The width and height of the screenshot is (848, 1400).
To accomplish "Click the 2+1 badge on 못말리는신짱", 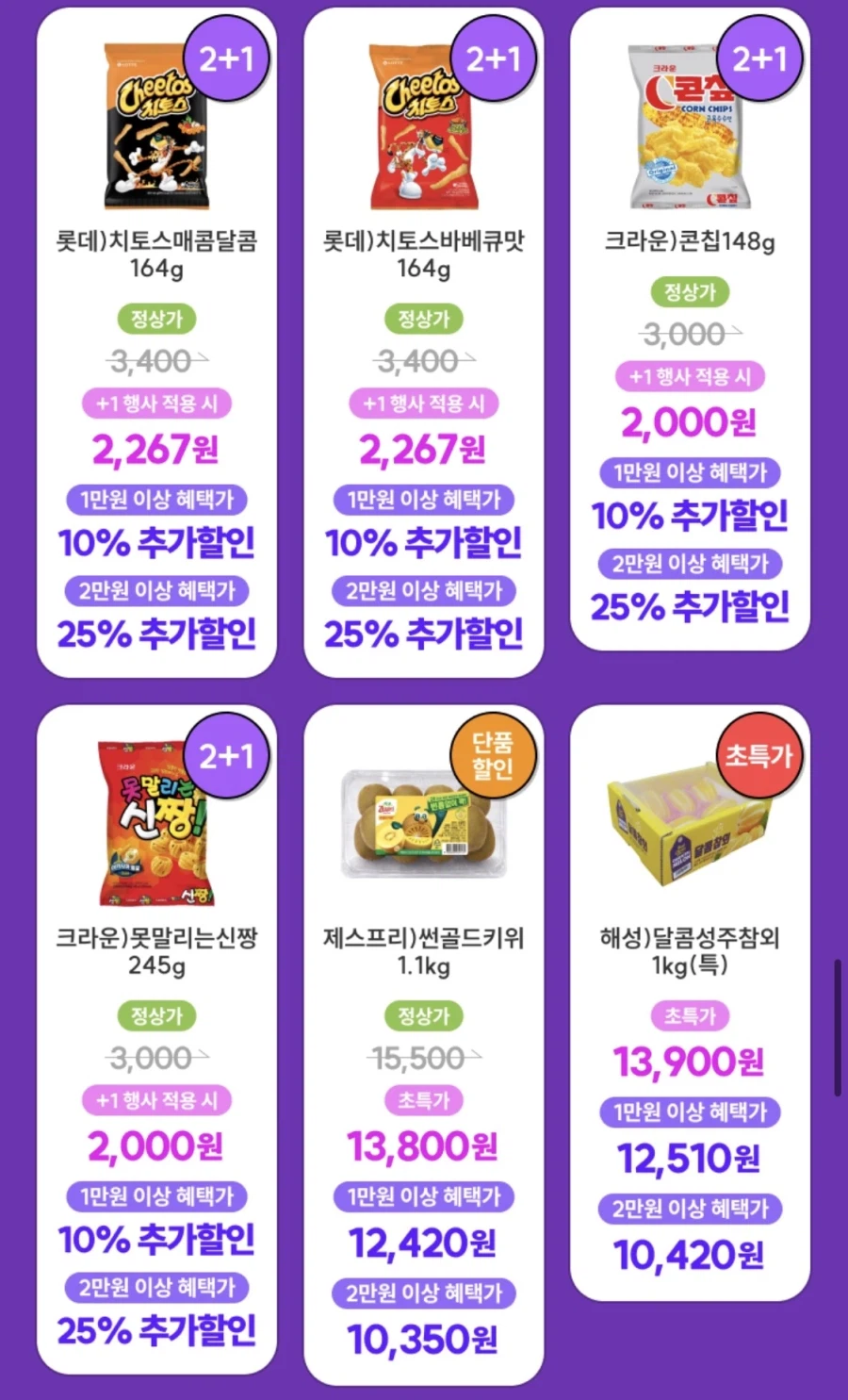I will pyautogui.click(x=228, y=754).
